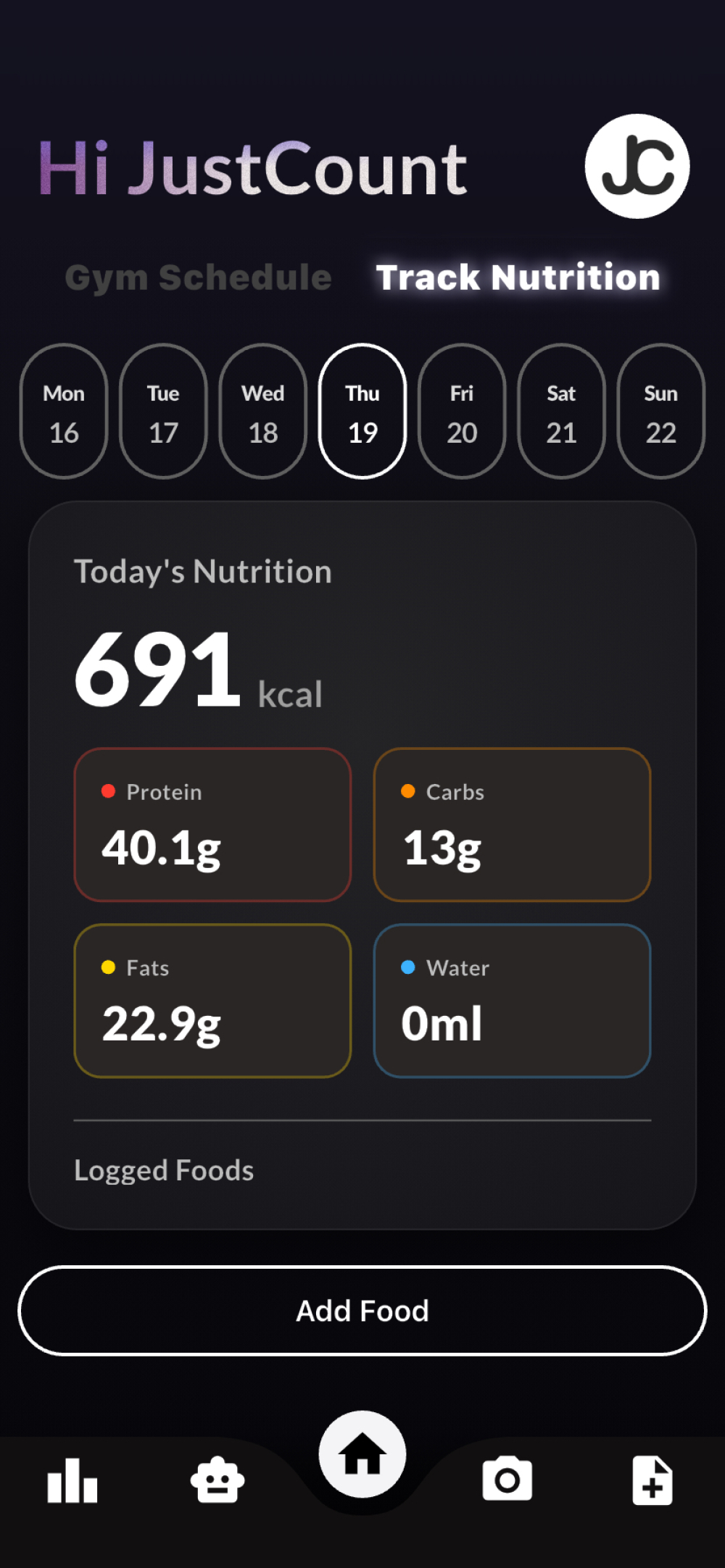Select Monday 16 in the week strip
The height and width of the screenshot is (1568, 725).
[x=64, y=412]
